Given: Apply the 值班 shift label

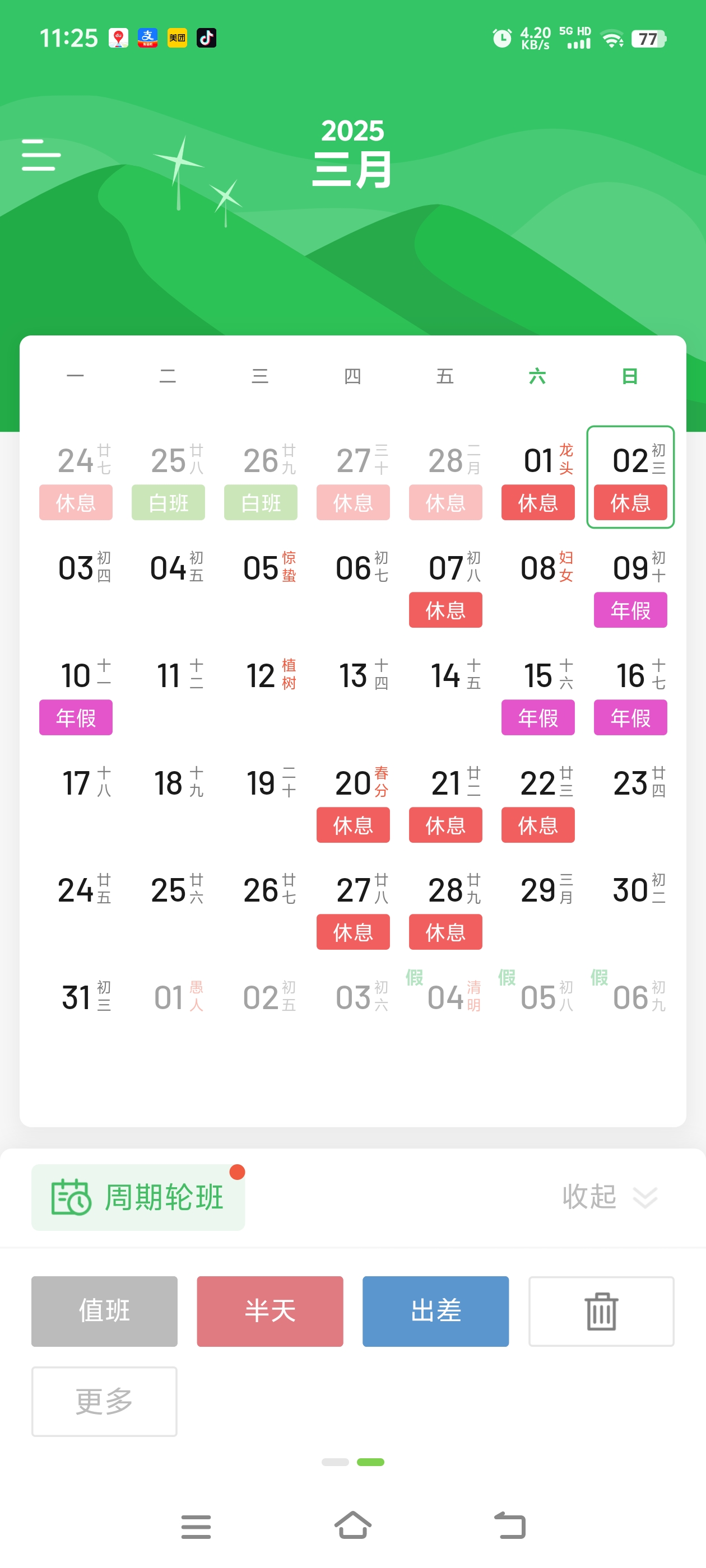Looking at the screenshot, I should coord(104,1310).
